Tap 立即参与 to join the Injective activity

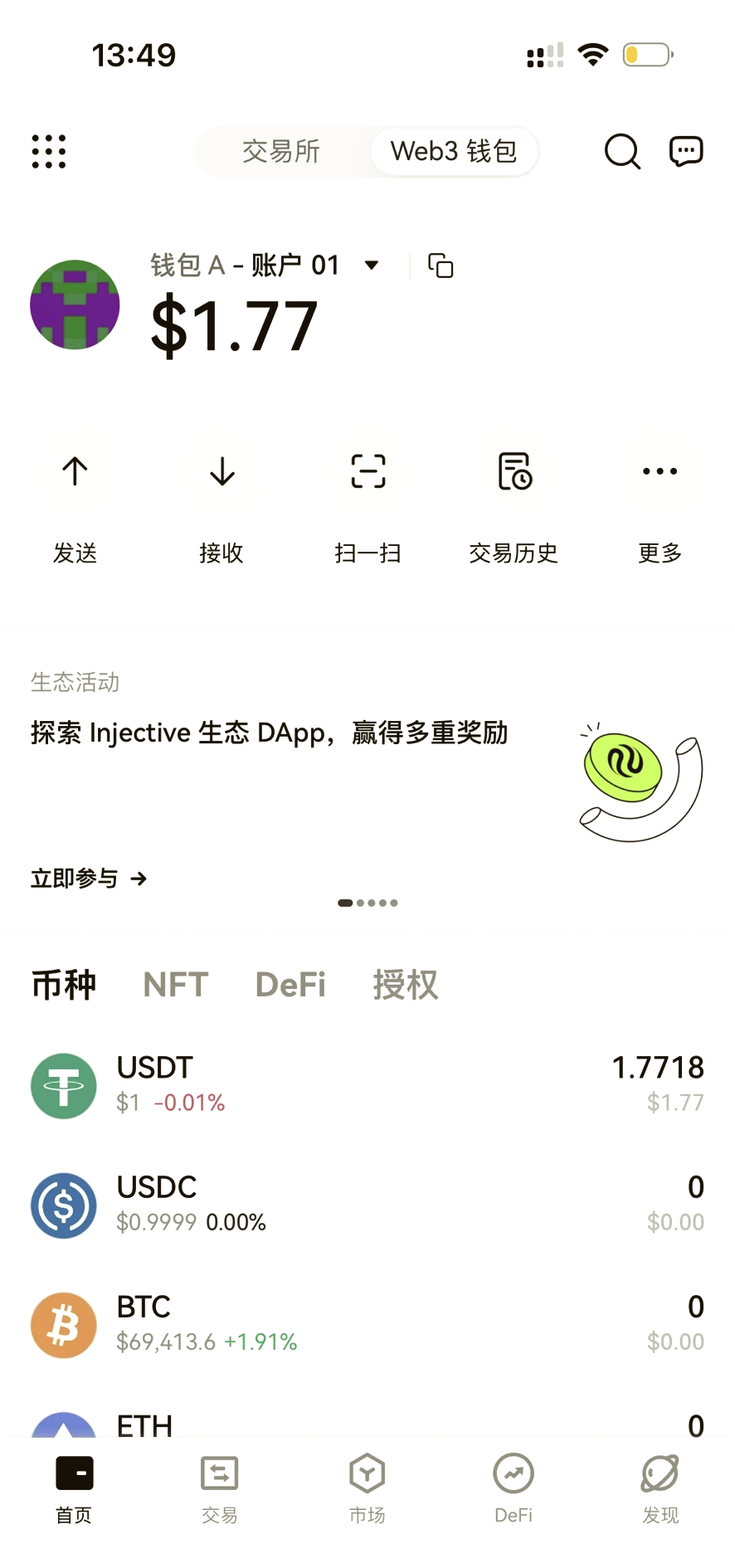[x=88, y=878]
